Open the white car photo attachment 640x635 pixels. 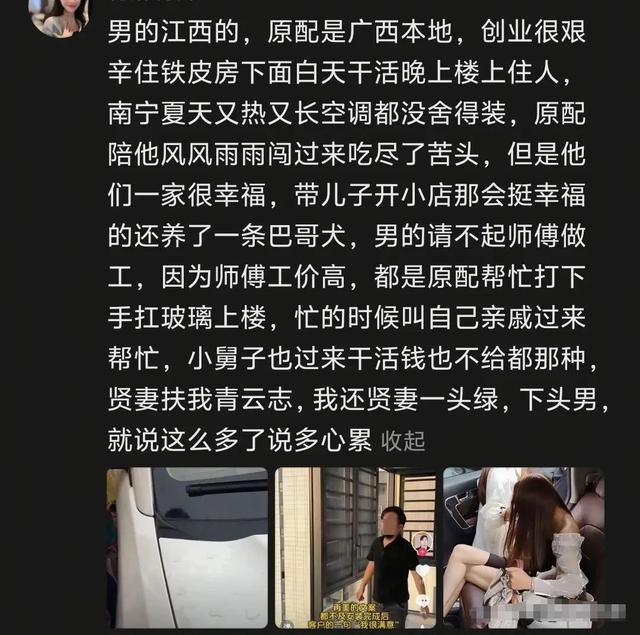pos(187,548)
